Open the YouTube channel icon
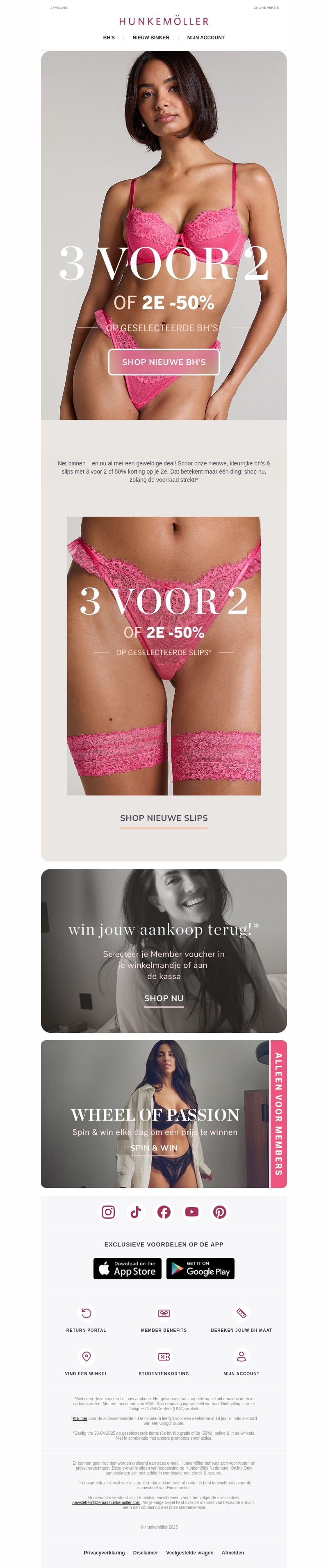The image size is (328, 1568). [x=192, y=1212]
